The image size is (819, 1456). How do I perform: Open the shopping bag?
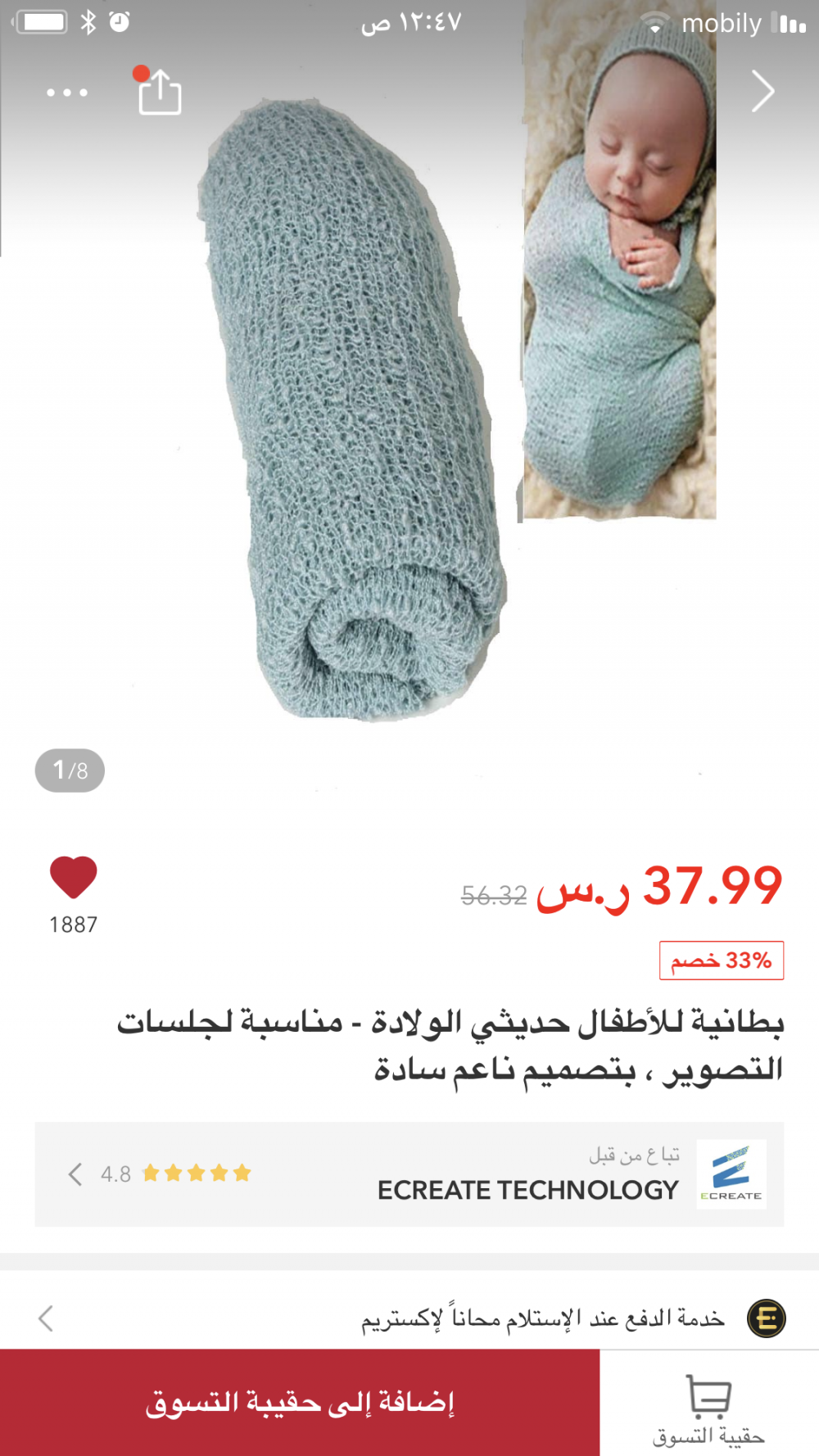pyautogui.click(x=708, y=1408)
